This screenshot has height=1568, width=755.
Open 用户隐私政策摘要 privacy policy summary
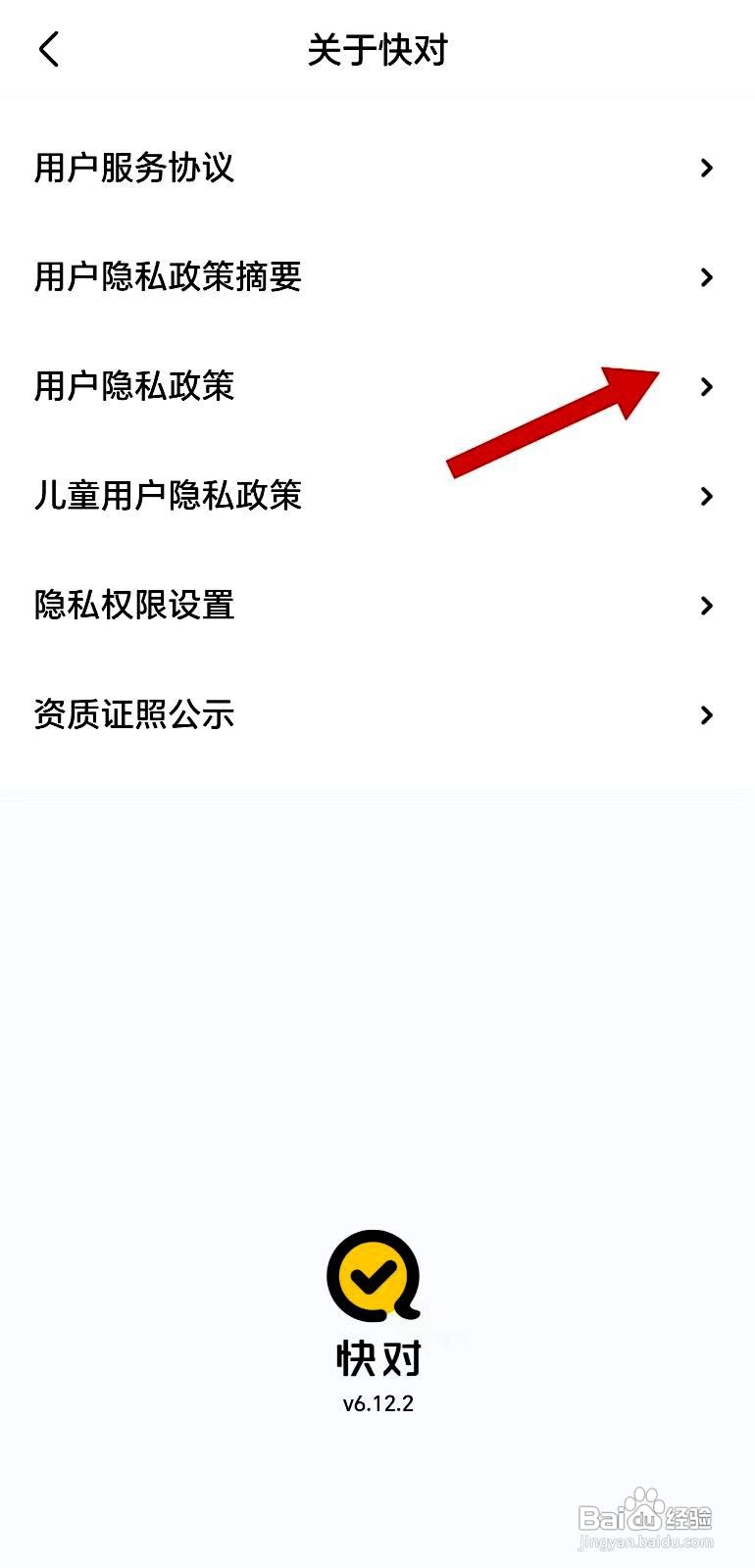point(169,277)
